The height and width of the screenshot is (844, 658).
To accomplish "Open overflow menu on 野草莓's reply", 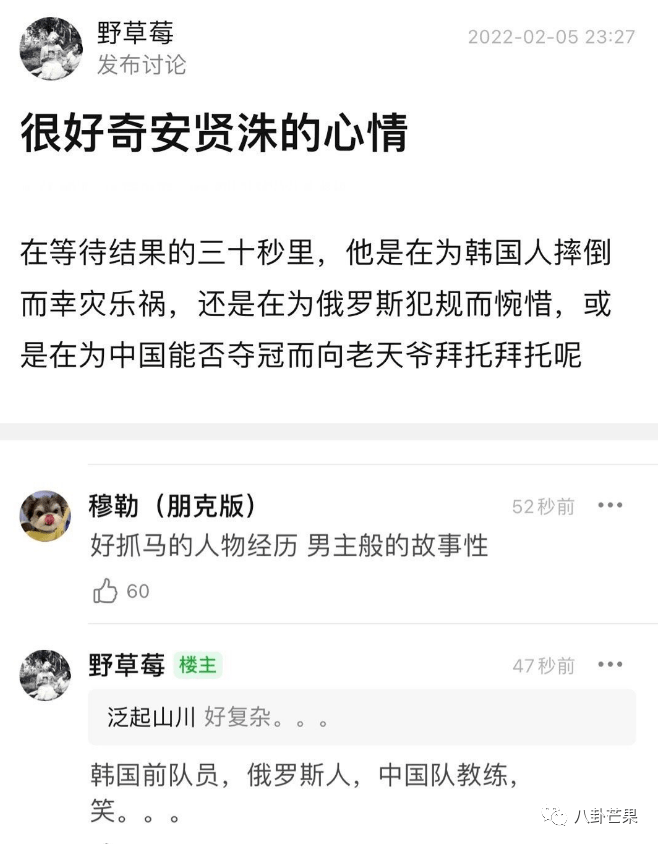I will coord(610,665).
